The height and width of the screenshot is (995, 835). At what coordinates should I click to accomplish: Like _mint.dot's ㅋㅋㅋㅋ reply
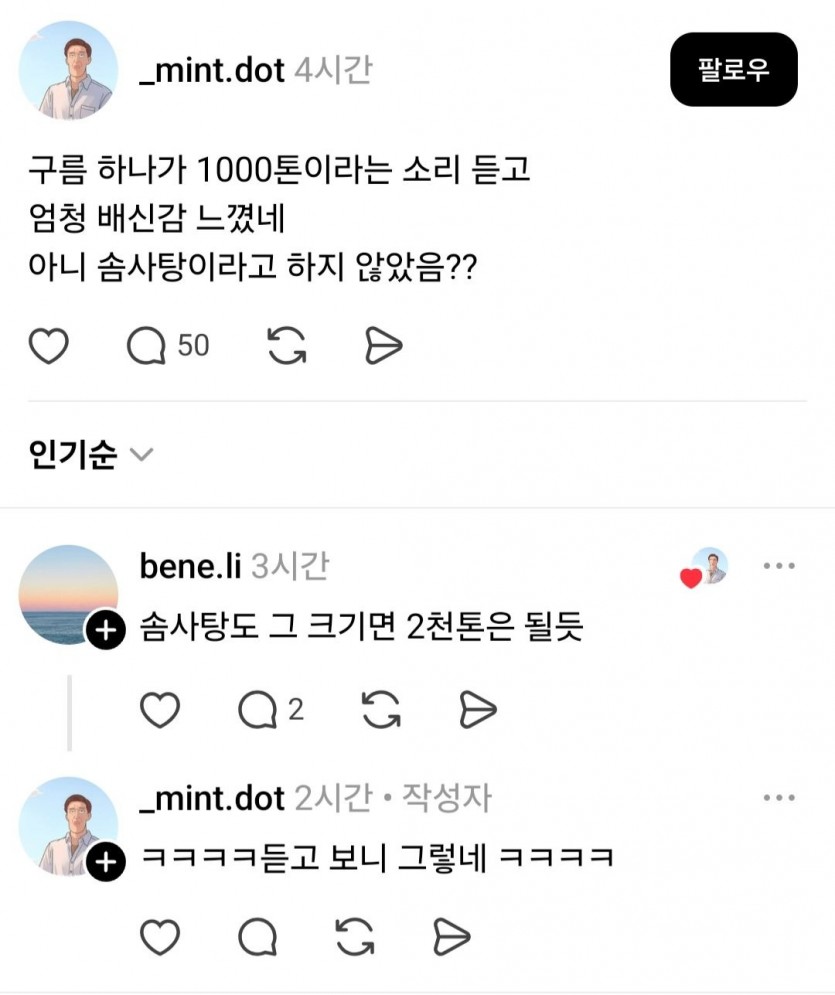159,937
